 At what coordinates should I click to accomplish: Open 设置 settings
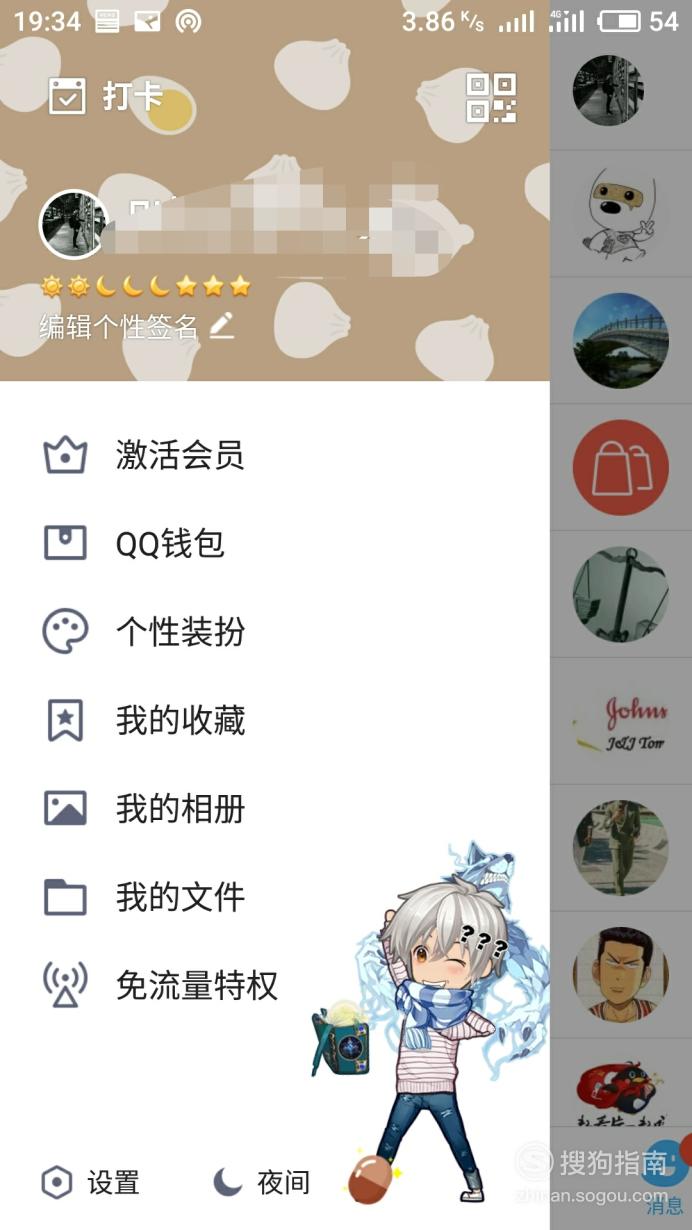pyautogui.click(x=90, y=1183)
